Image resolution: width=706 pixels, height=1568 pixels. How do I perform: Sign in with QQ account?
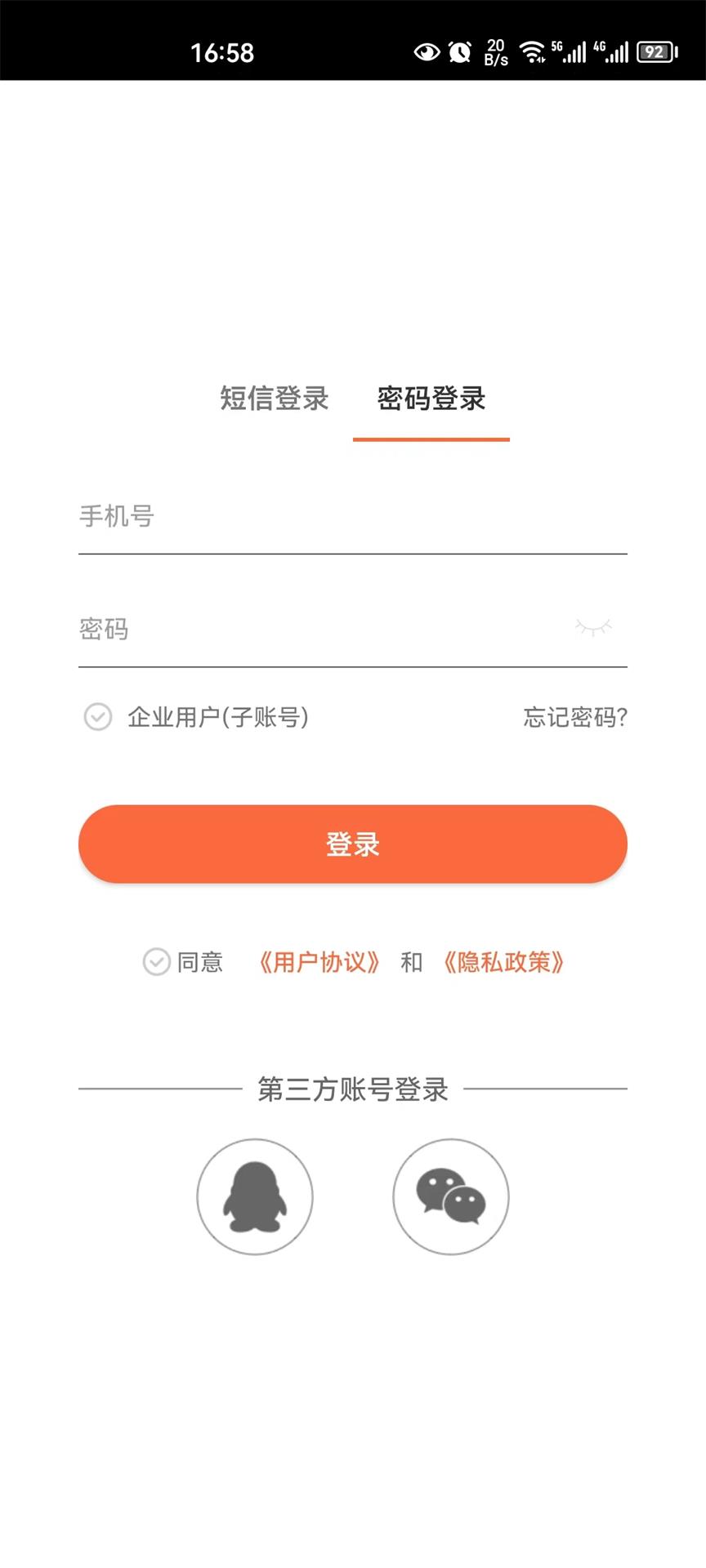pos(255,1196)
